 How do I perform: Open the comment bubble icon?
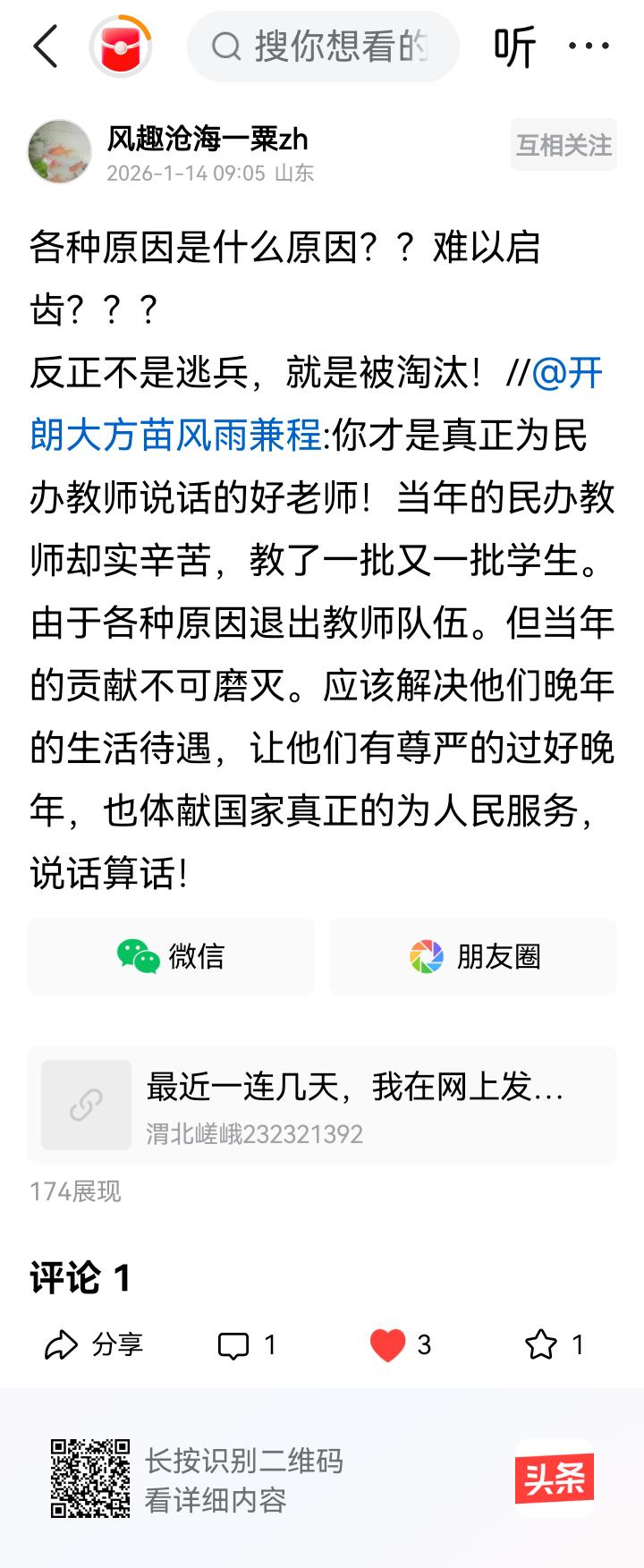[233, 1343]
